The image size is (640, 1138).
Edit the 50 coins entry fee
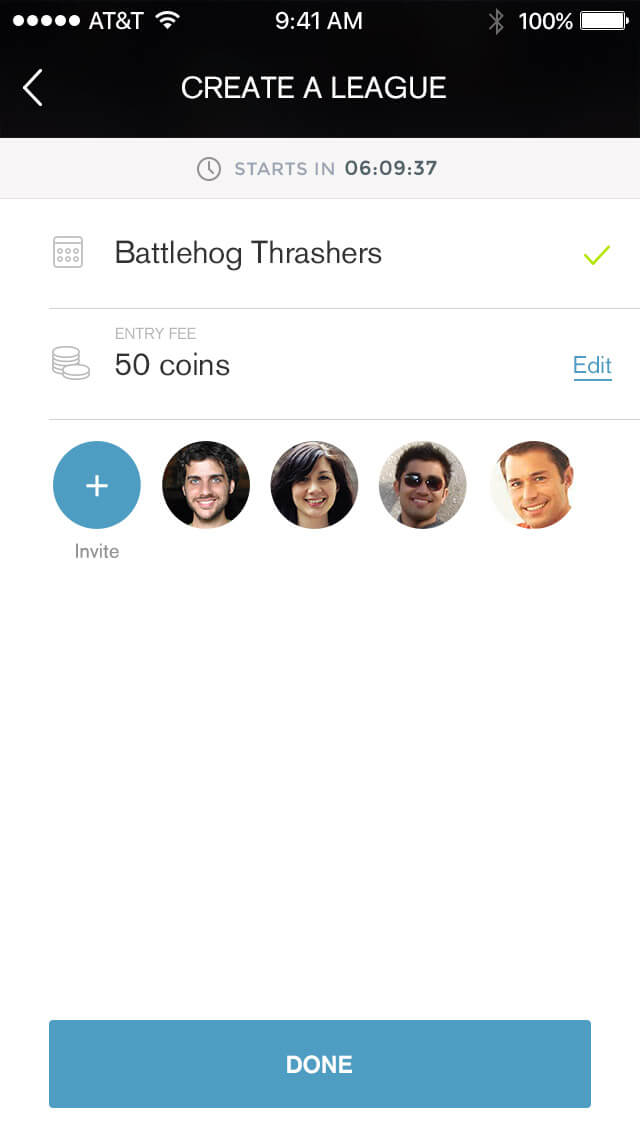point(591,366)
